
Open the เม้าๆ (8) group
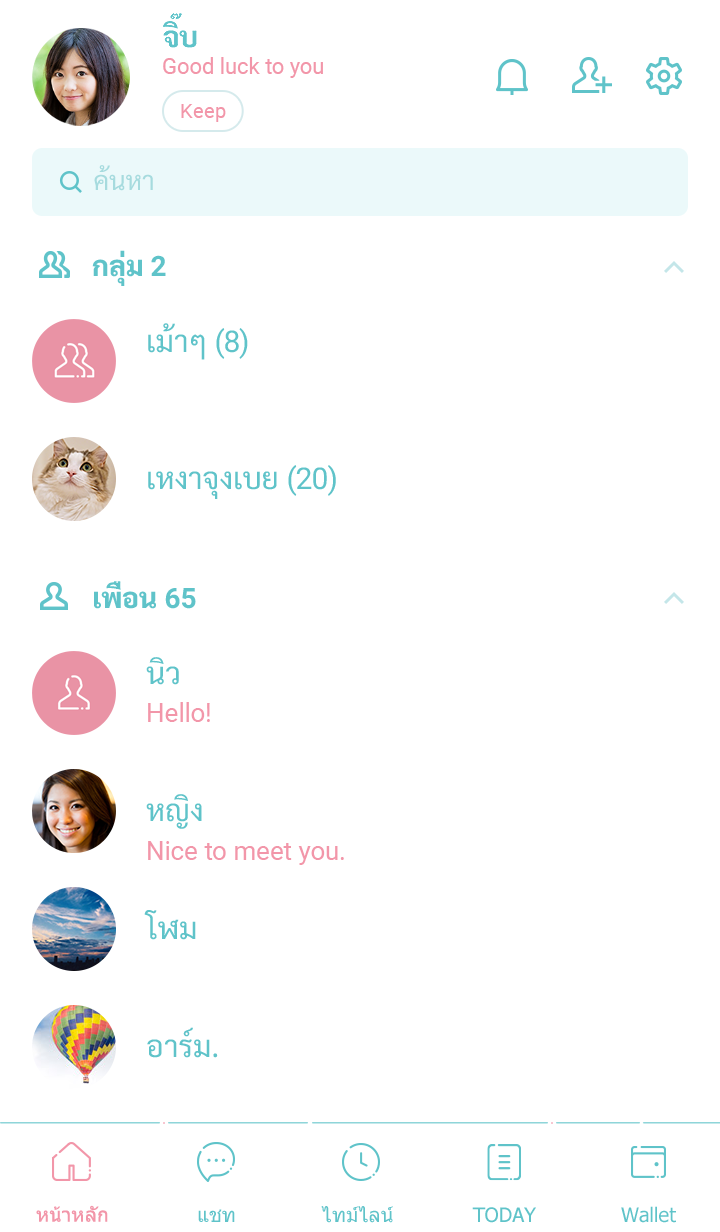pyautogui.click(x=197, y=344)
